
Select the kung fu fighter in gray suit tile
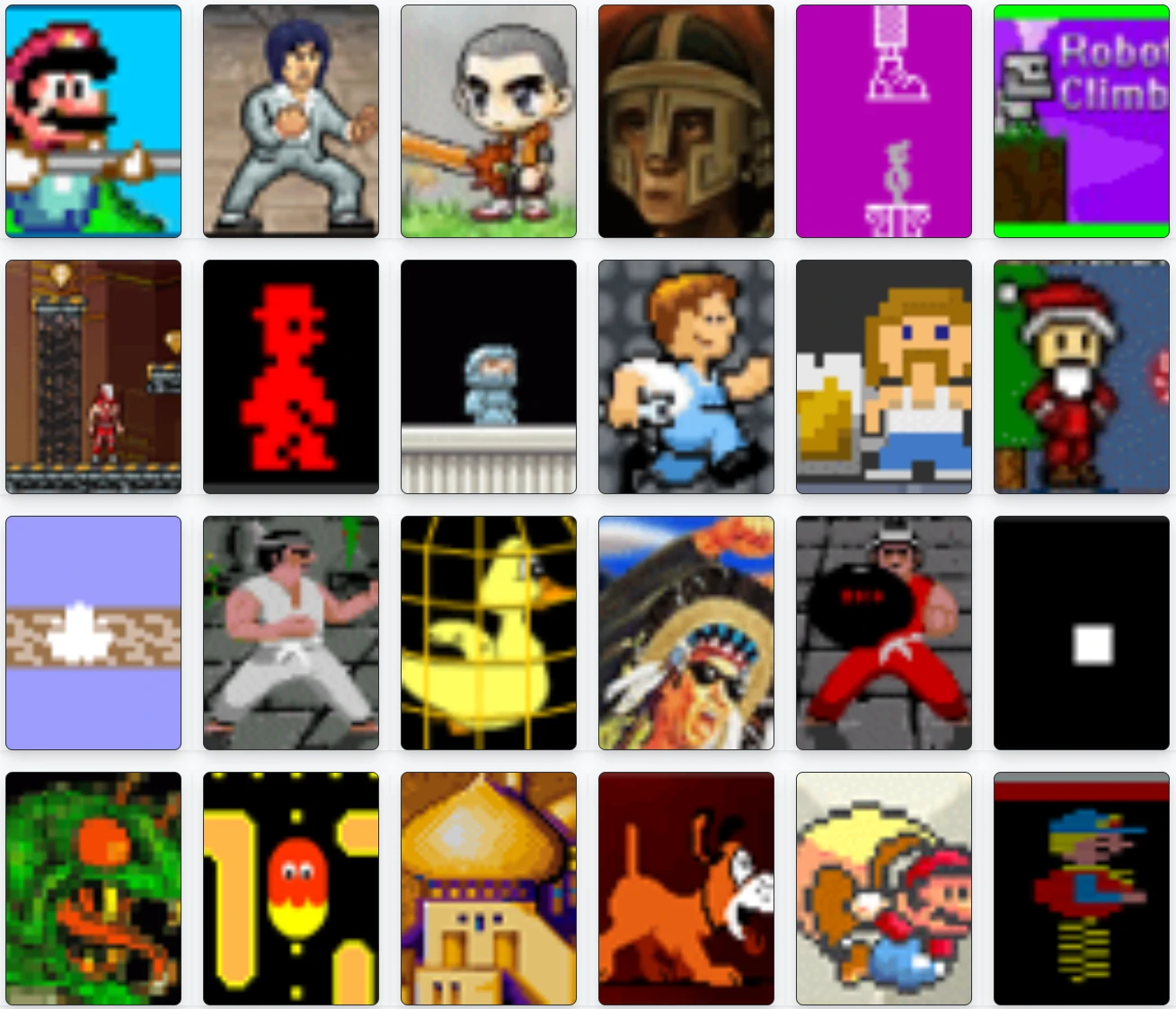(291, 121)
